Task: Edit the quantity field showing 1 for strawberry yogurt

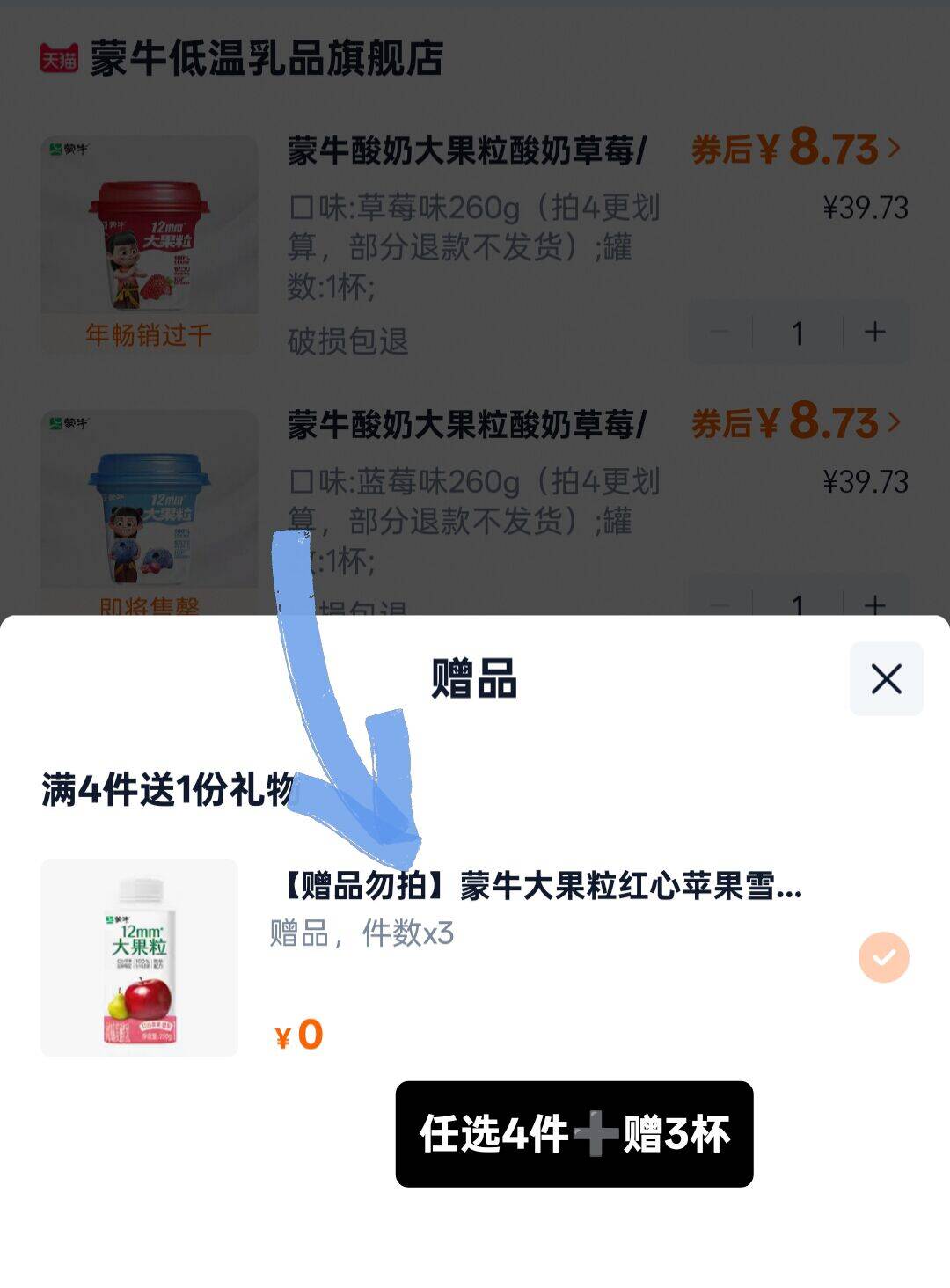Action: pos(797,333)
